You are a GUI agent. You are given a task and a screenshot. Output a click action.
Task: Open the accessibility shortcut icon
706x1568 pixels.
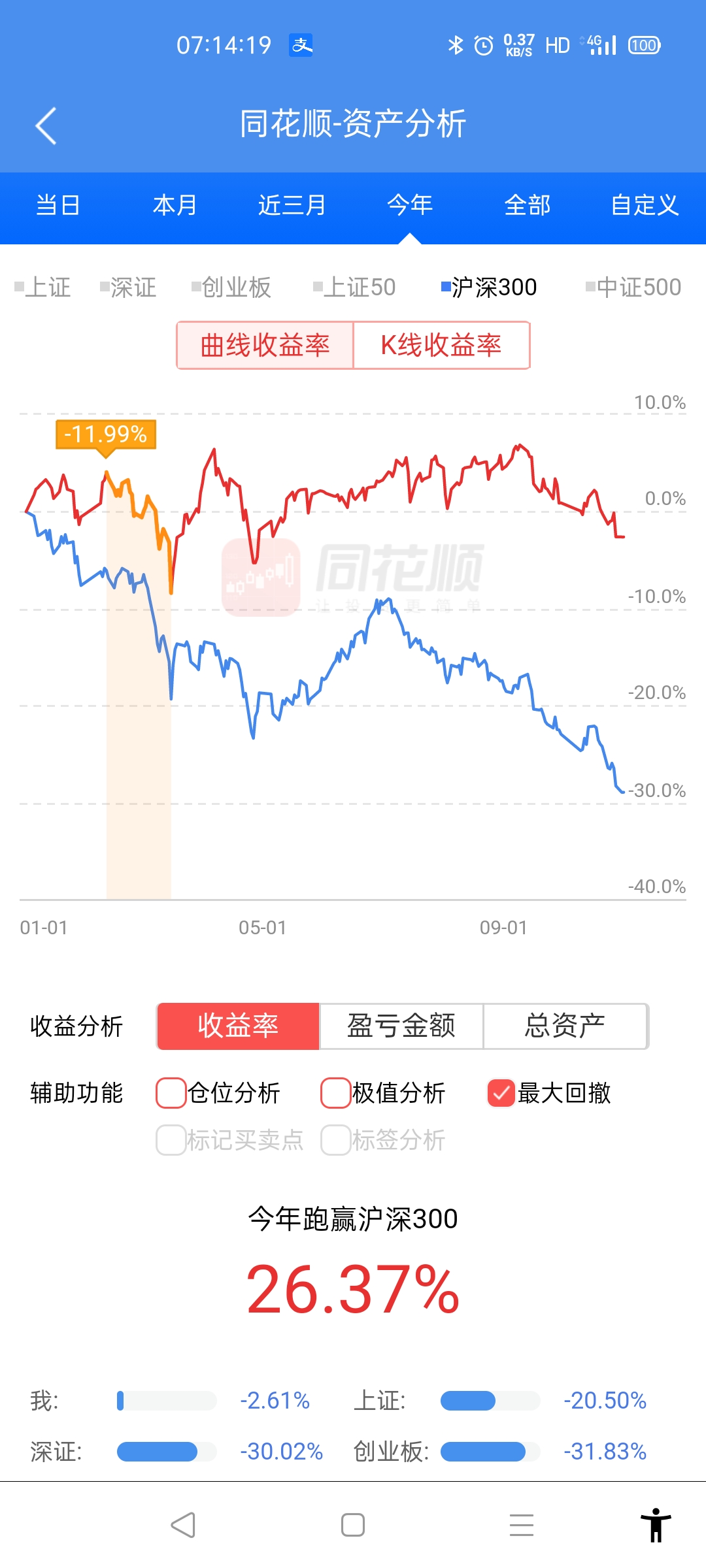click(x=656, y=1525)
